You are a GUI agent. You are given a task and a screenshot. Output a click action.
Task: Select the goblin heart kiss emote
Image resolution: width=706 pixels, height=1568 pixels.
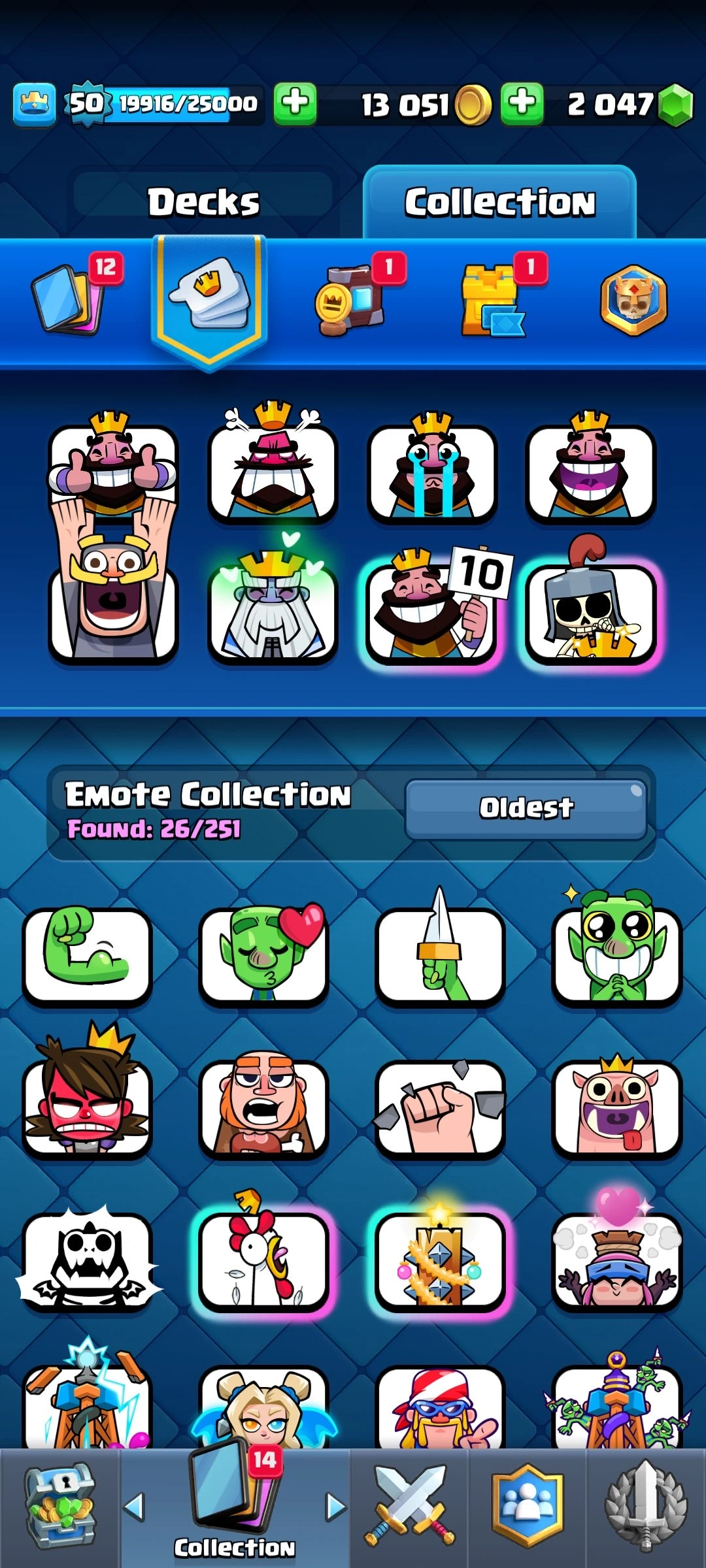(x=263, y=955)
